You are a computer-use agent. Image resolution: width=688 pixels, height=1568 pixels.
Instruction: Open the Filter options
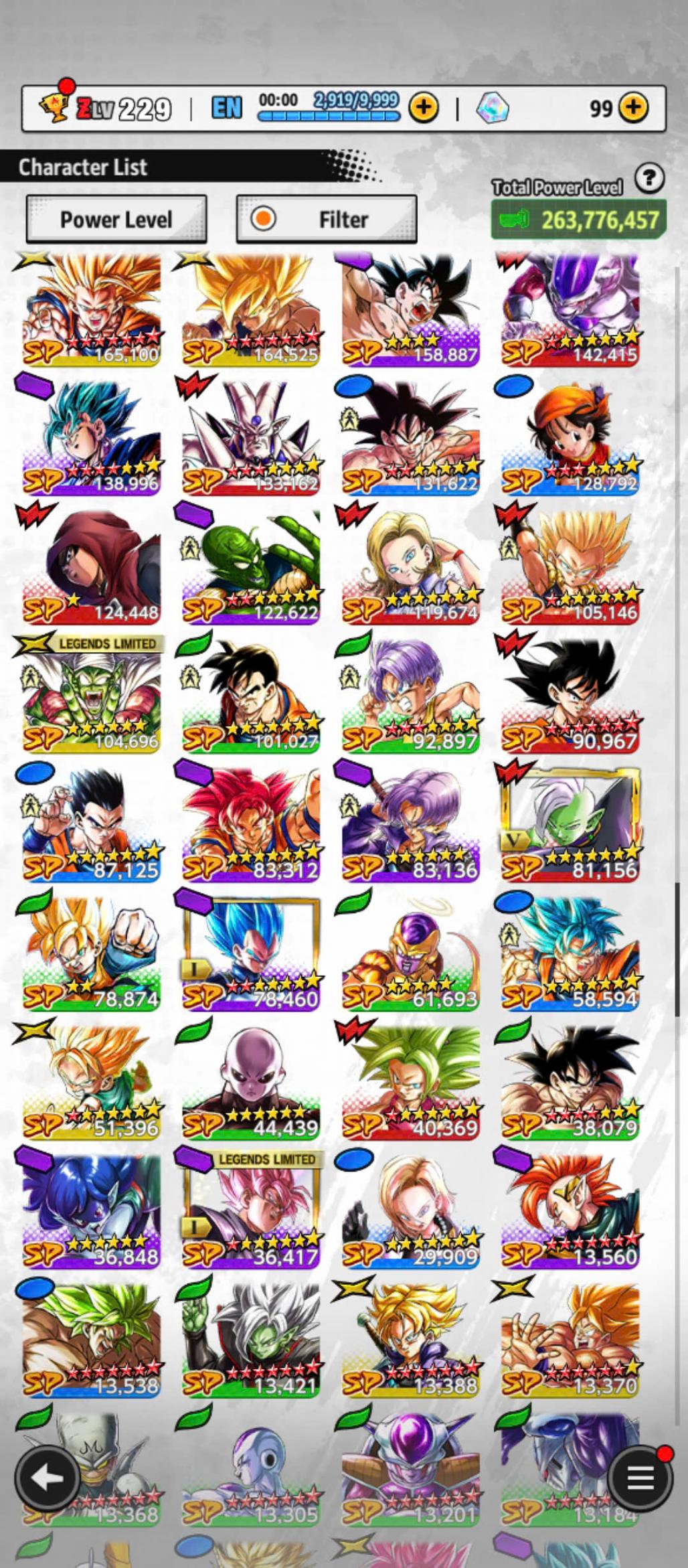(327, 220)
